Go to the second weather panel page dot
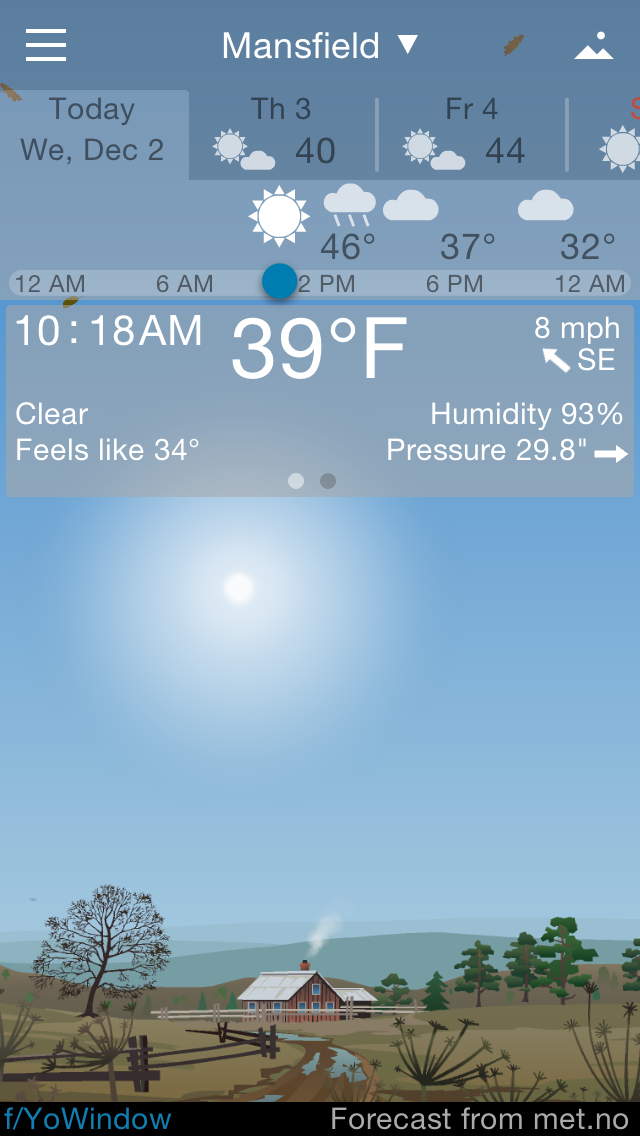Screen dimensions: 640x1136 (328, 481)
